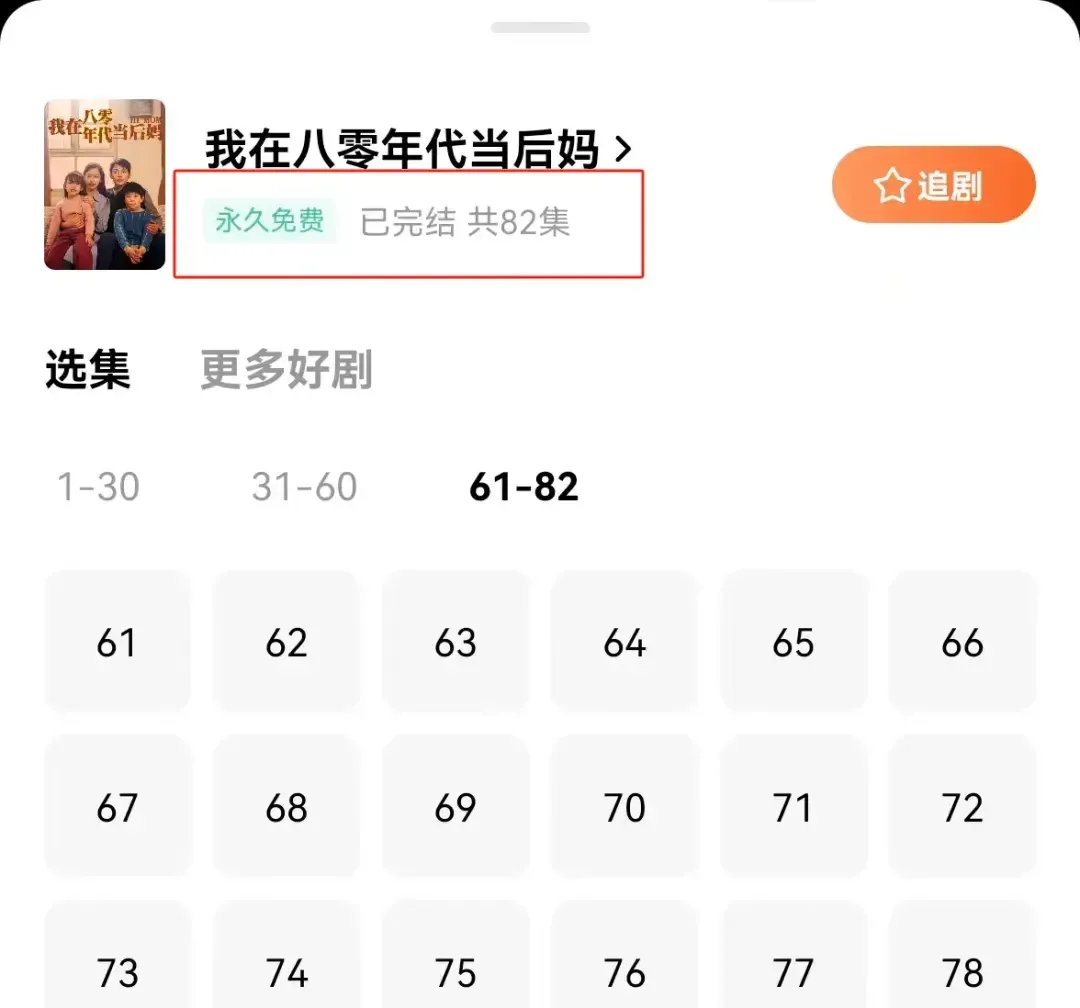Show episodes 31-60
Viewport: 1080px width, 1008px height.
point(304,487)
